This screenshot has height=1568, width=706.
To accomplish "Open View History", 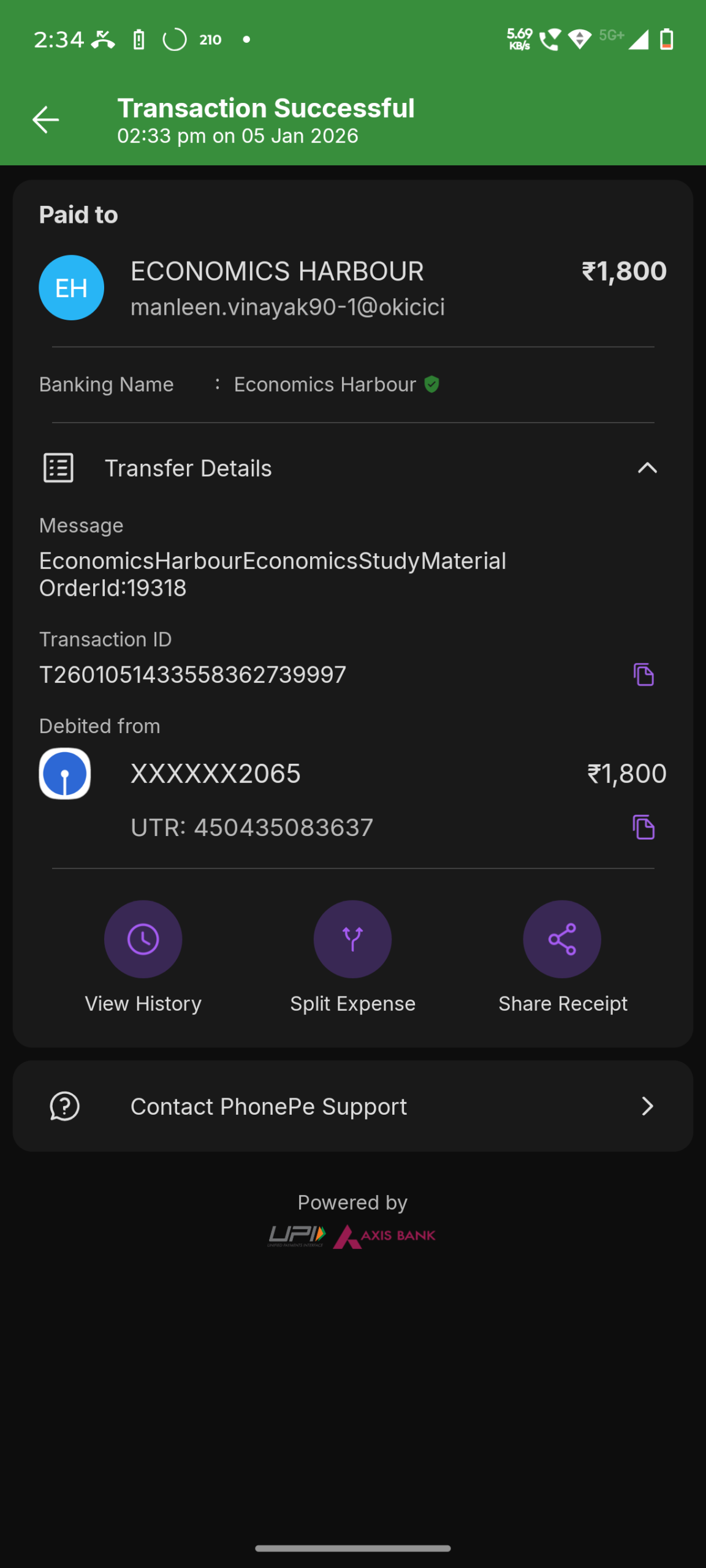I will 143,939.
